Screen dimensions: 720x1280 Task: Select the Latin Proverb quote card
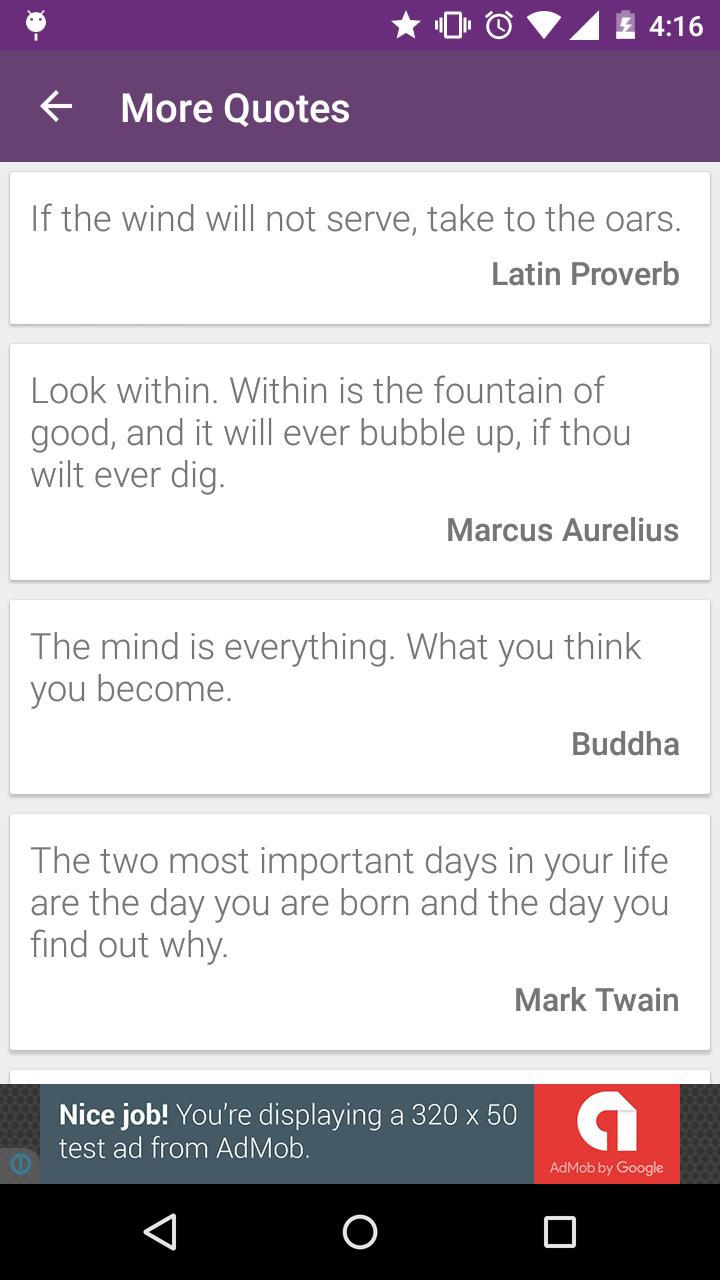click(x=360, y=246)
